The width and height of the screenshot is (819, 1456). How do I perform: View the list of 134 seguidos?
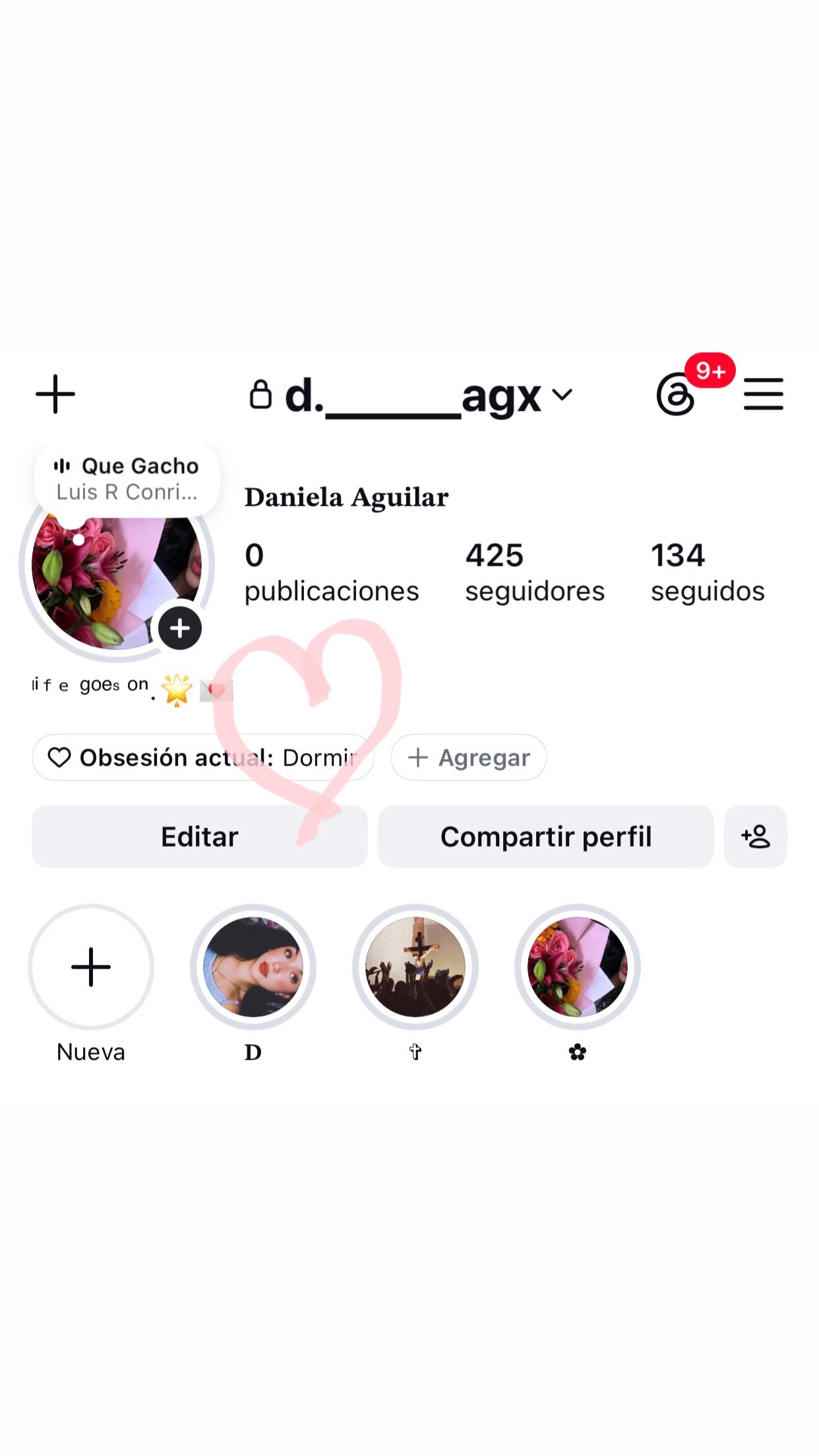click(708, 572)
